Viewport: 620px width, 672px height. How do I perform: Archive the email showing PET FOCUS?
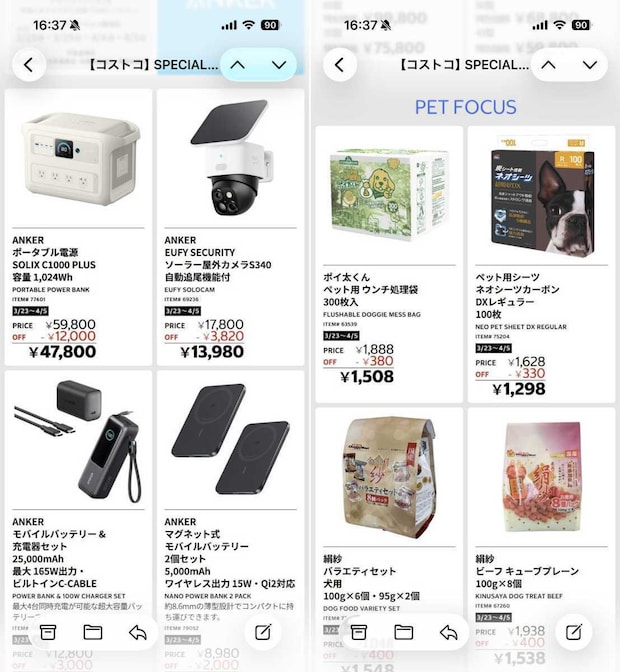click(x=359, y=632)
